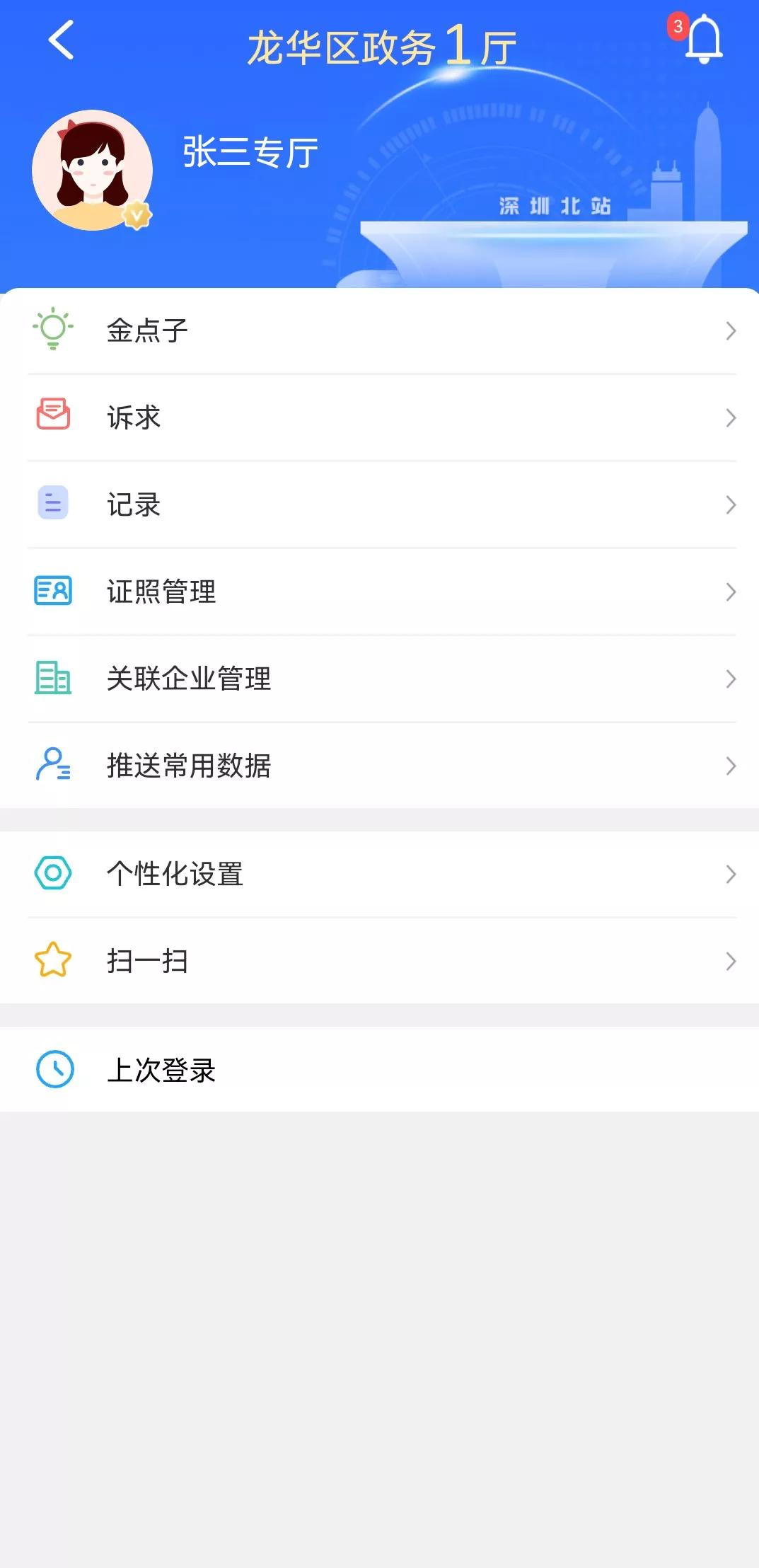Open 推送常用数据
Image resolution: width=759 pixels, height=1568 pixels.
(379, 766)
